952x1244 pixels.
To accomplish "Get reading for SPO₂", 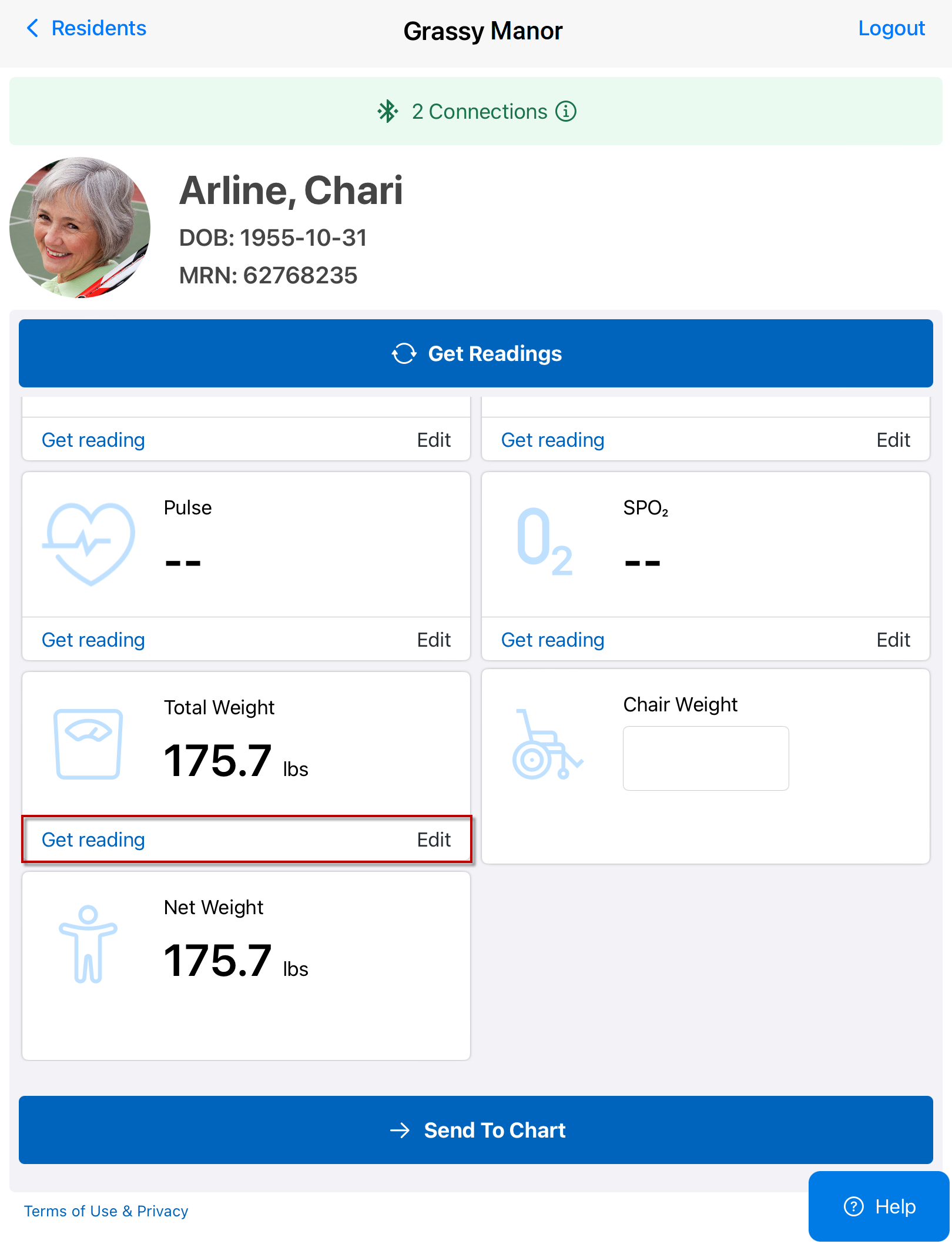I will pyautogui.click(x=552, y=640).
